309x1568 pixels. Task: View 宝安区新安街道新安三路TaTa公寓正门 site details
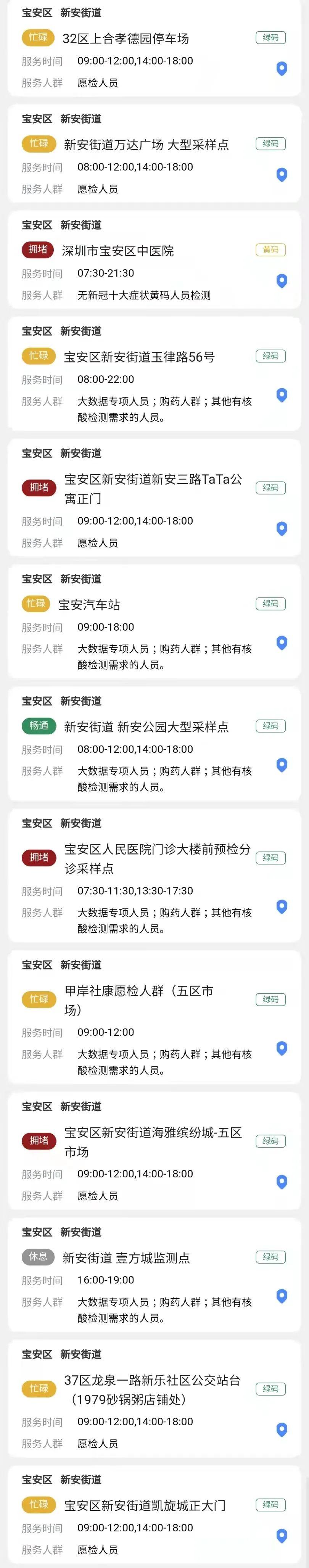(153, 489)
